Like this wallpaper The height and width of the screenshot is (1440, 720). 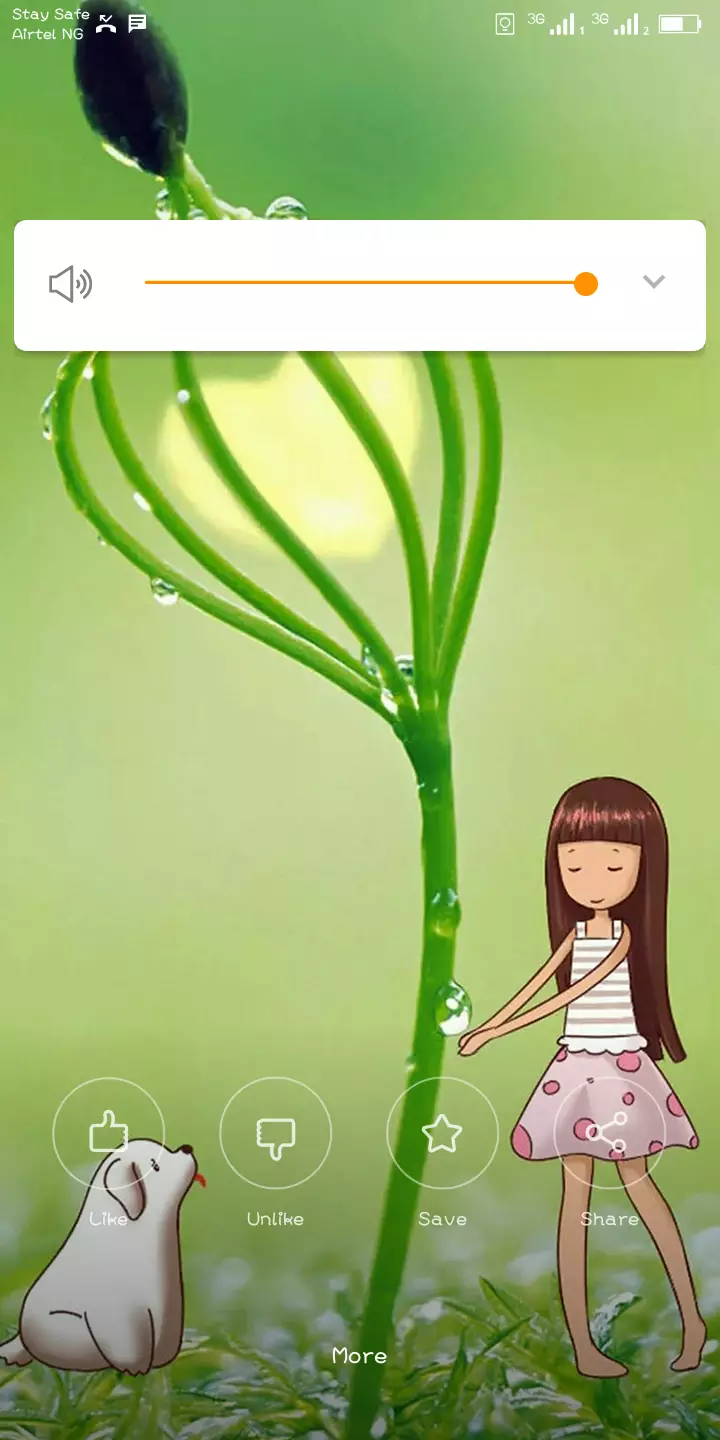[108, 1133]
